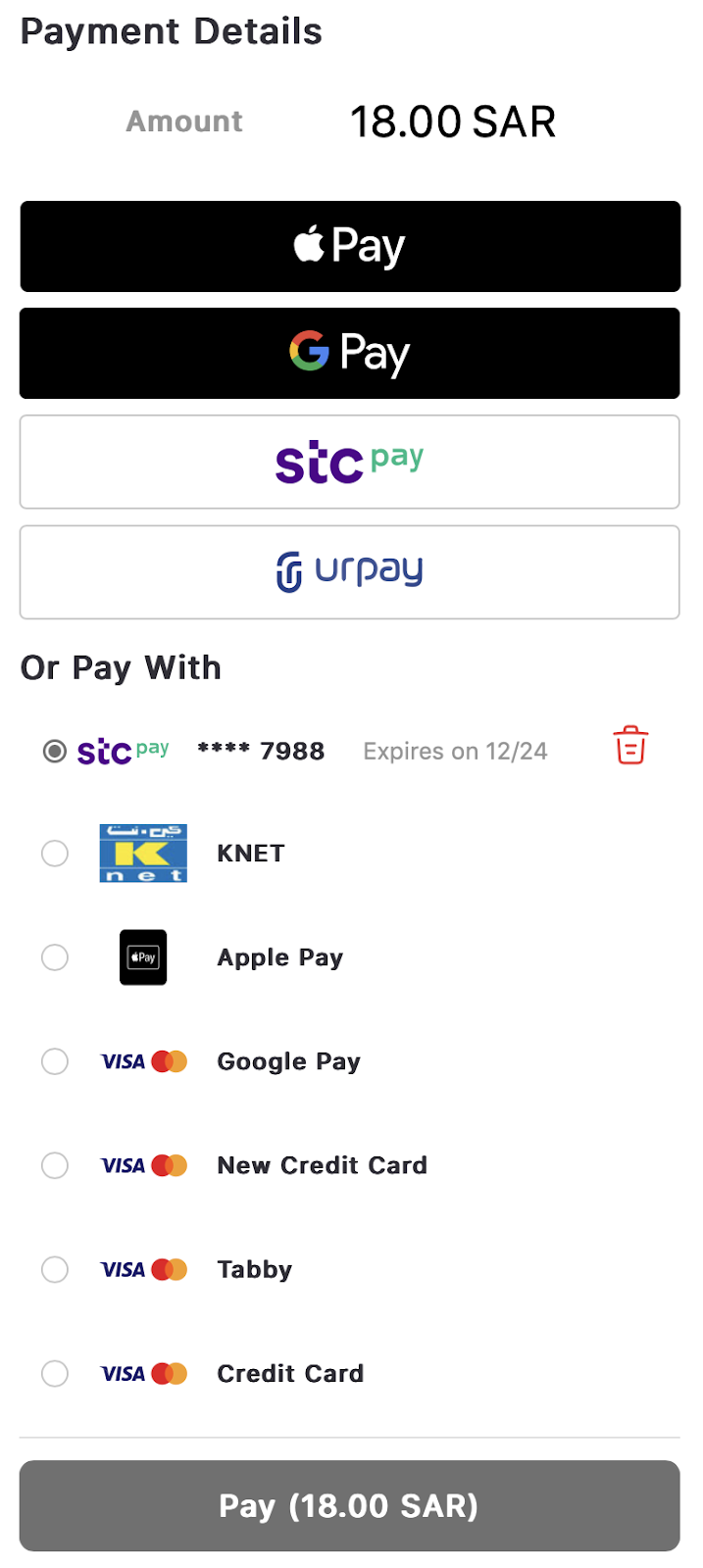Tap Pay (18.00 SAR) to confirm payment
This screenshot has height=1568, width=703.
[x=350, y=1505]
